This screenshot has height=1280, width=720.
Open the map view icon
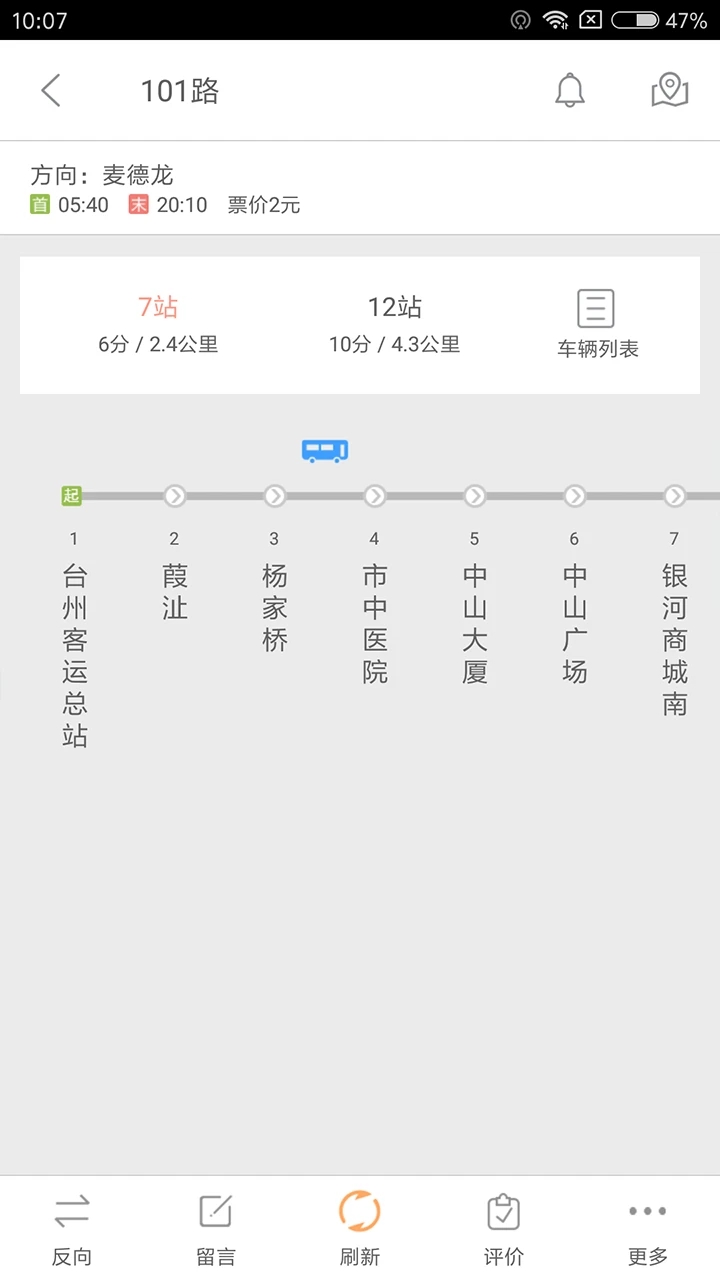point(668,89)
